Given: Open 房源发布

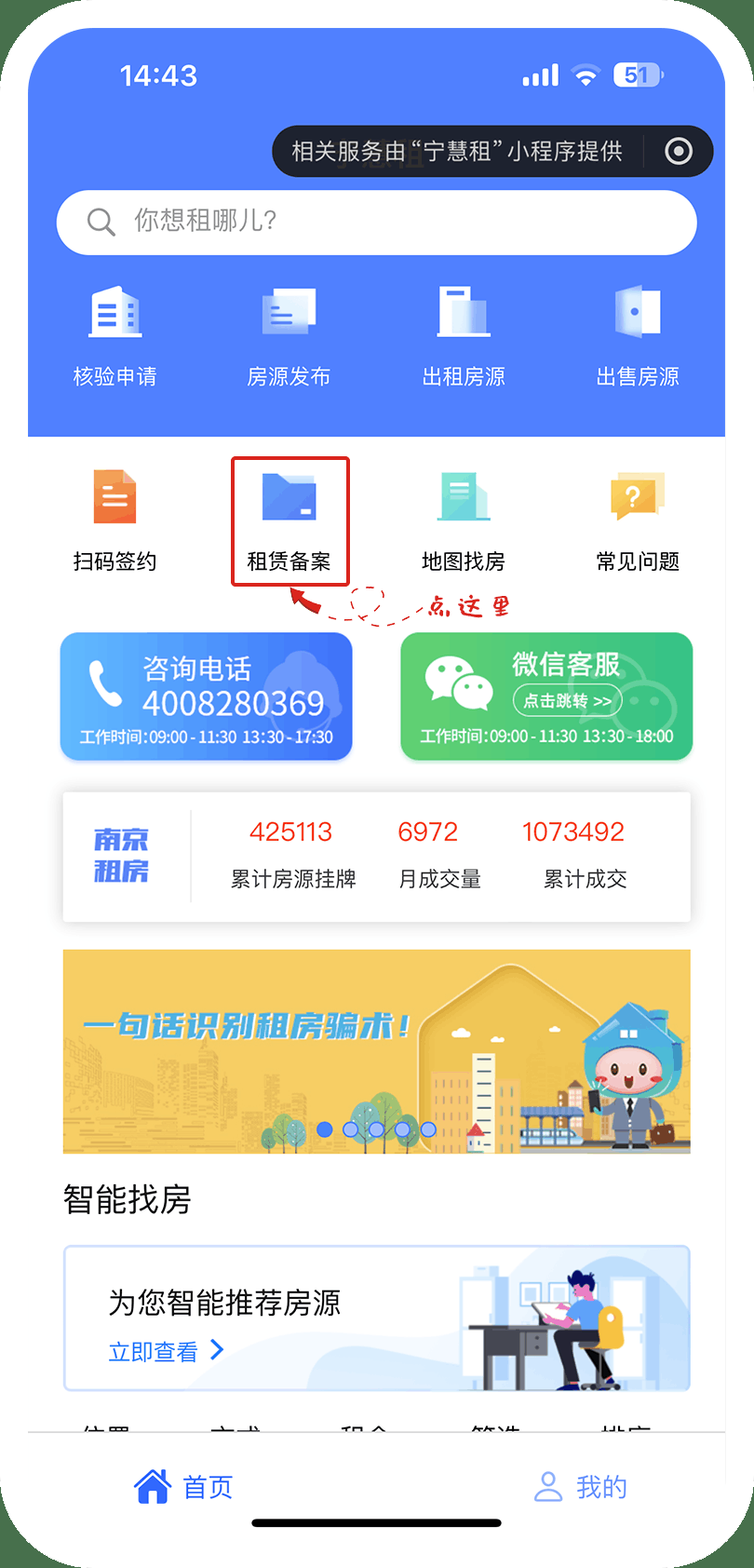Looking at the screenshot, I should [x=289, y=336].
